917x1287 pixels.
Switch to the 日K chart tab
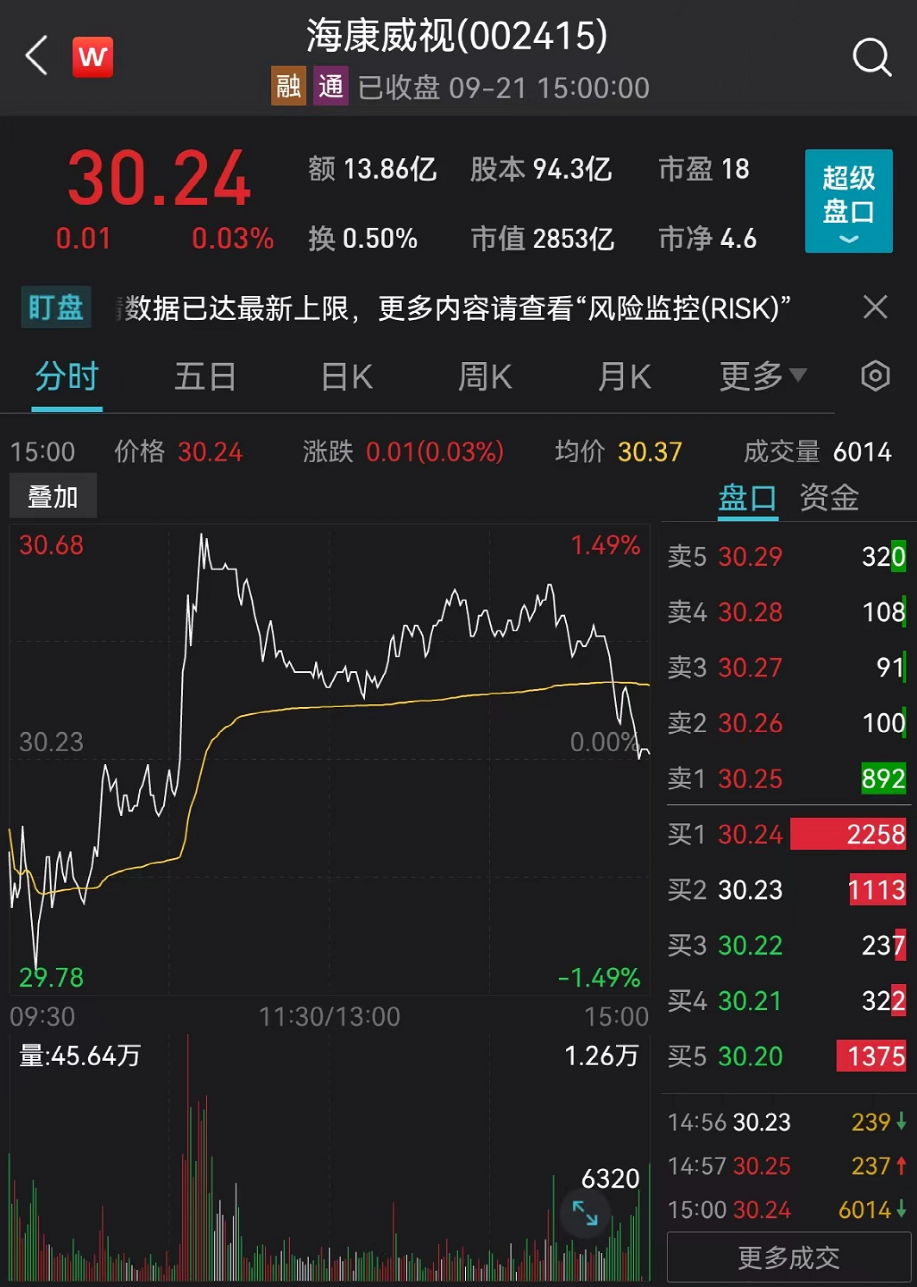click(346, 377)
